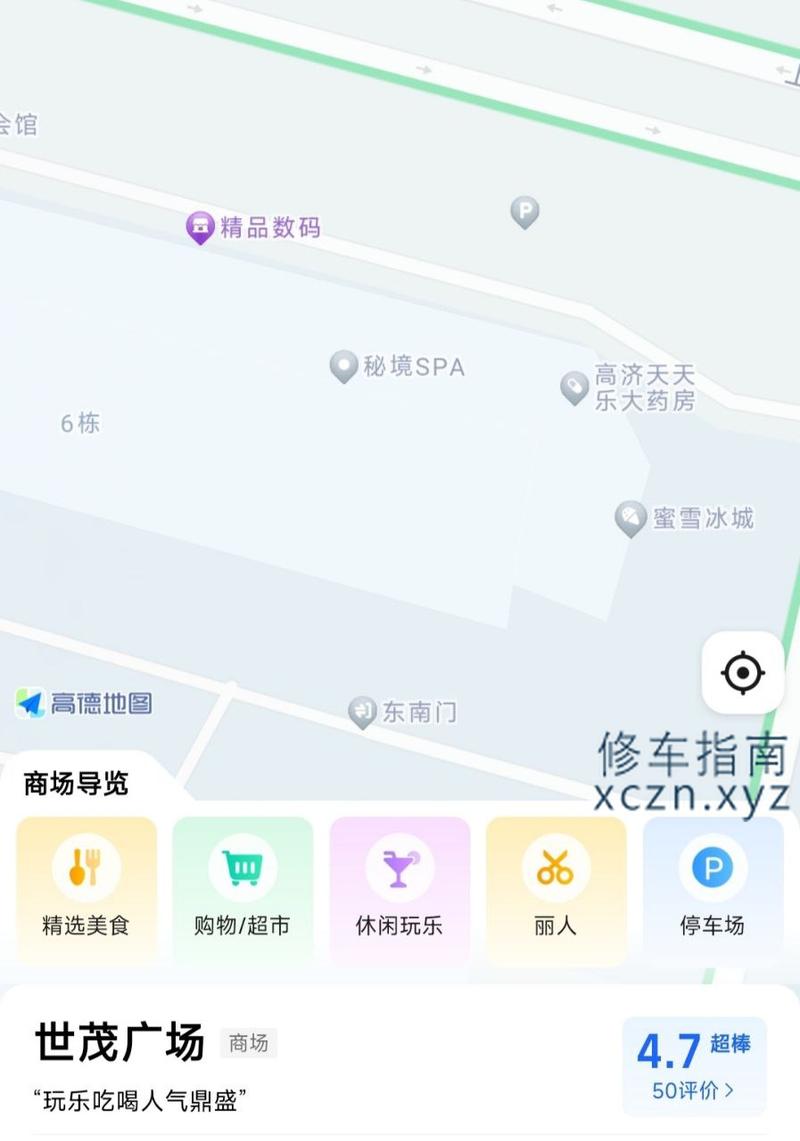This screenshot has width=800, height=1141.
Task: Open the 高济天天乐大药房 marker
Action: 575,388
